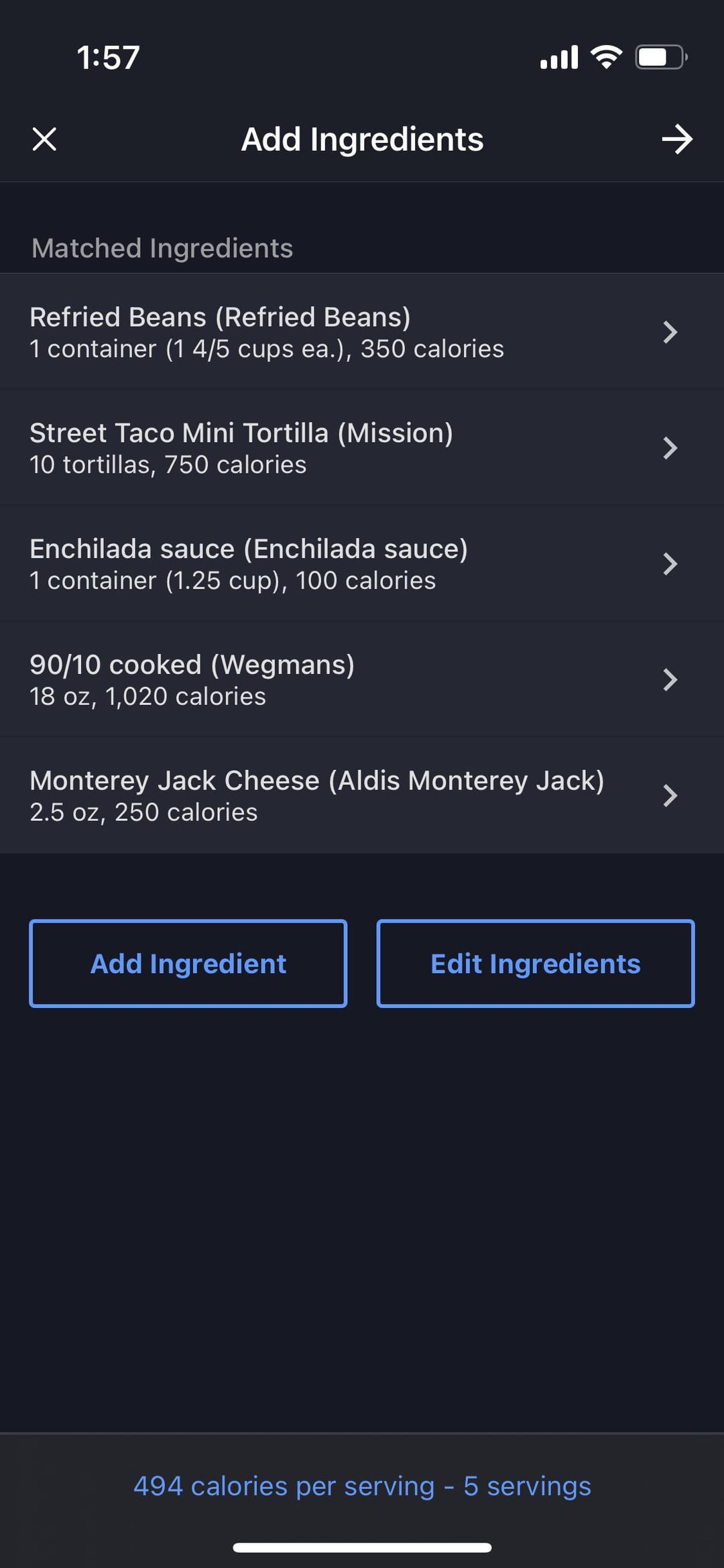Continue with the forward arrow

coord(677,139)
